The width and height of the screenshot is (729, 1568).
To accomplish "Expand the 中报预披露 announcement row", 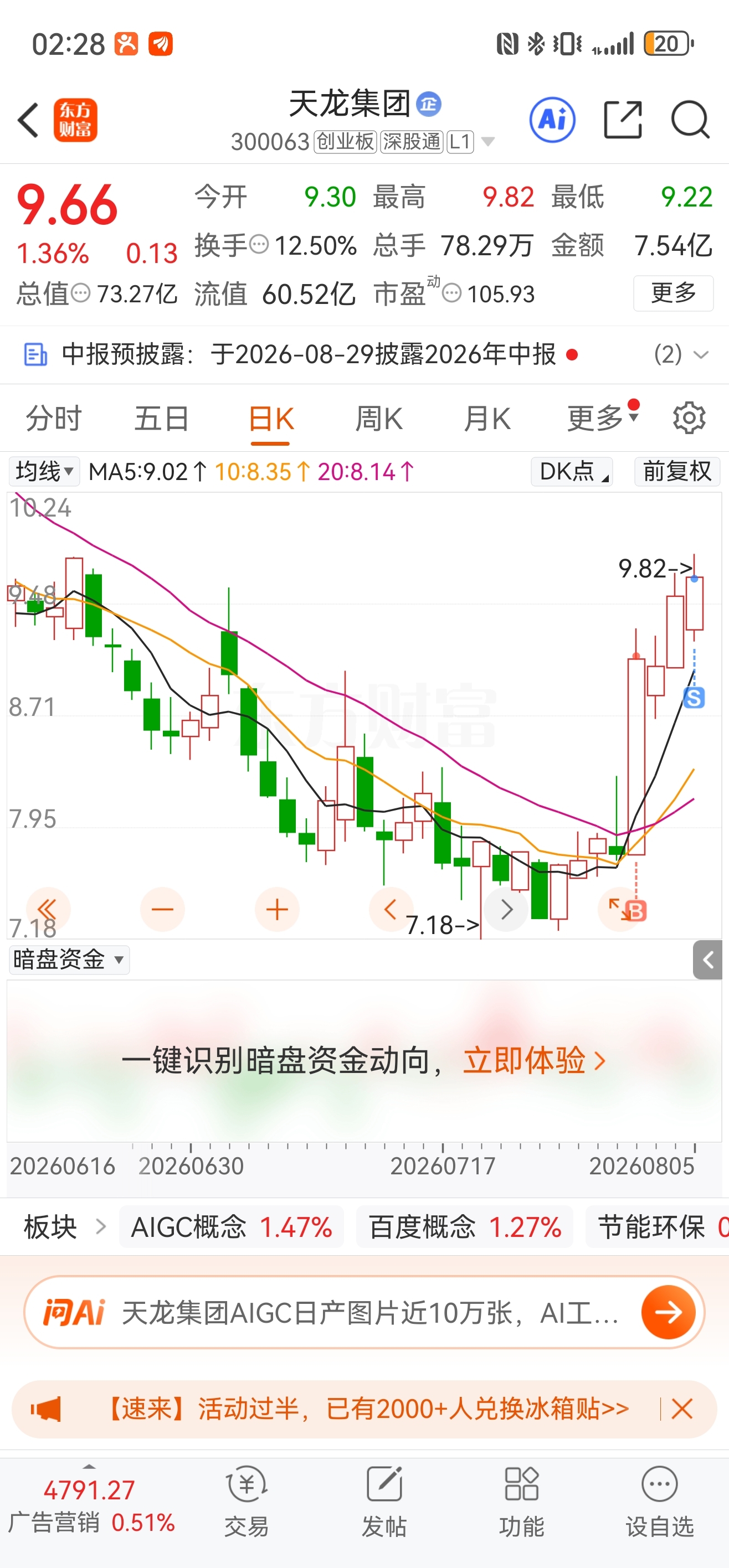I will (364, 354).
